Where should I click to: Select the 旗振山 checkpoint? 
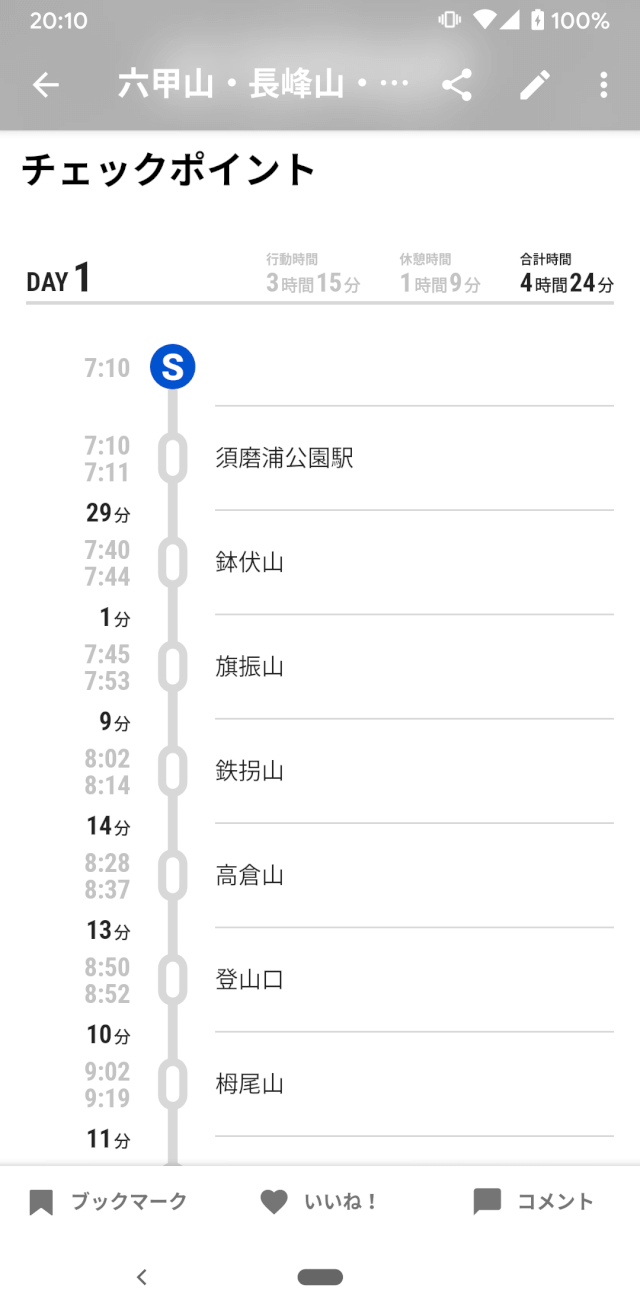[414, 667]
